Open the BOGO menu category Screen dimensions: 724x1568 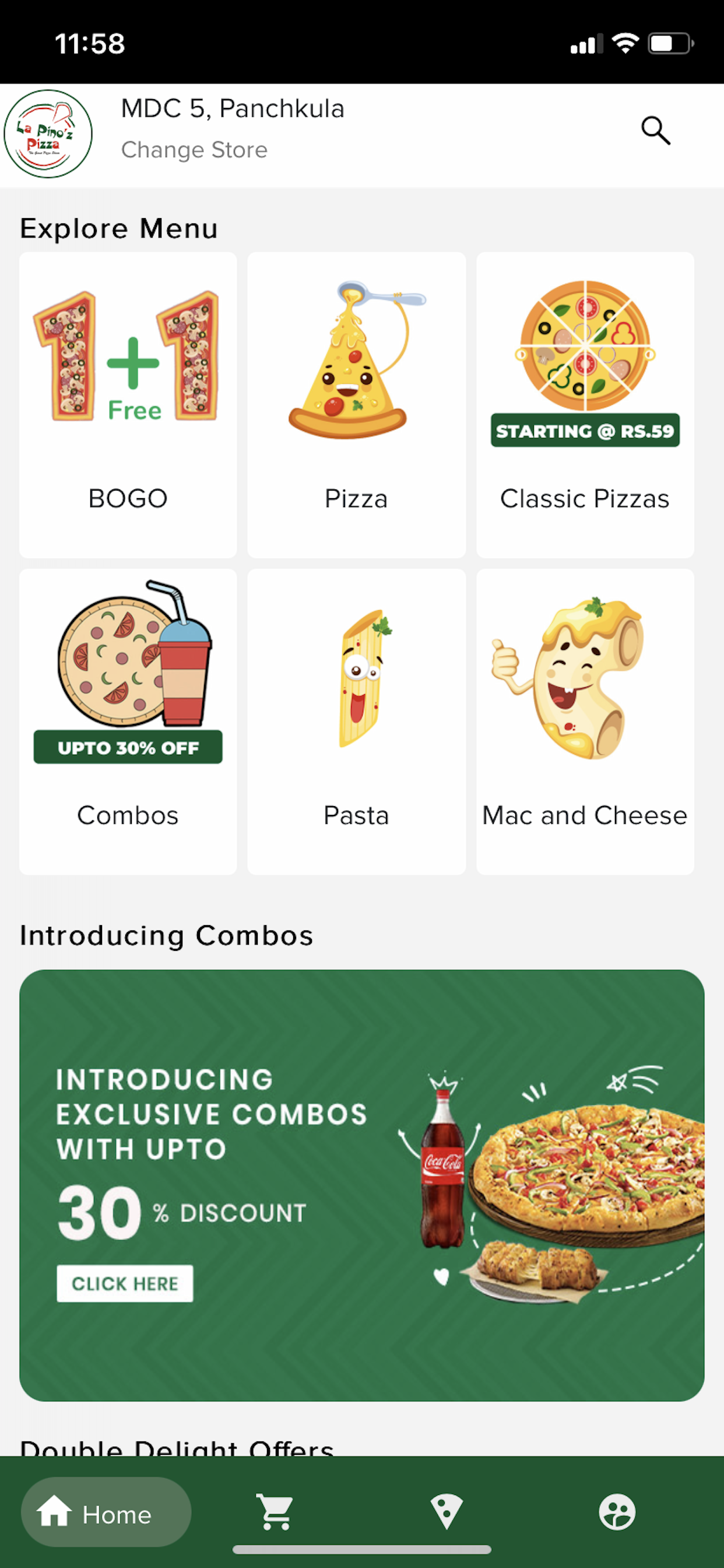point(128,405)
